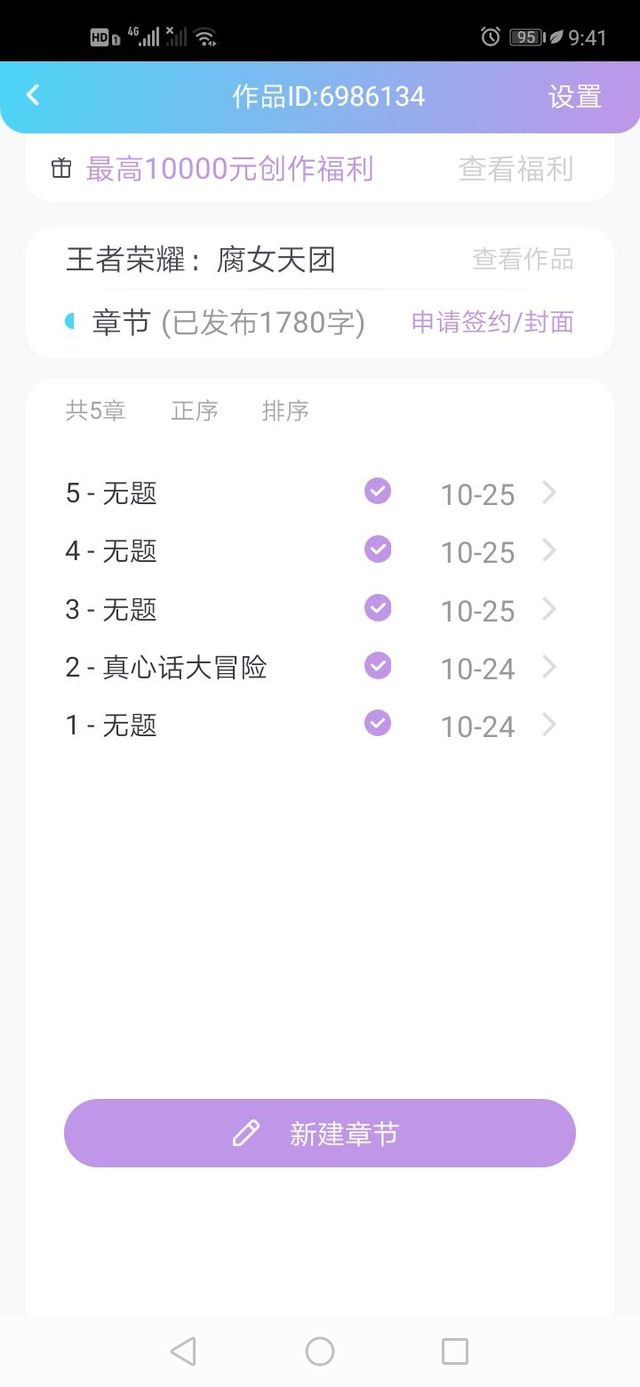Open chapter 3 - 无题
The image size is (640, 1387).
[x=310, y=609]
